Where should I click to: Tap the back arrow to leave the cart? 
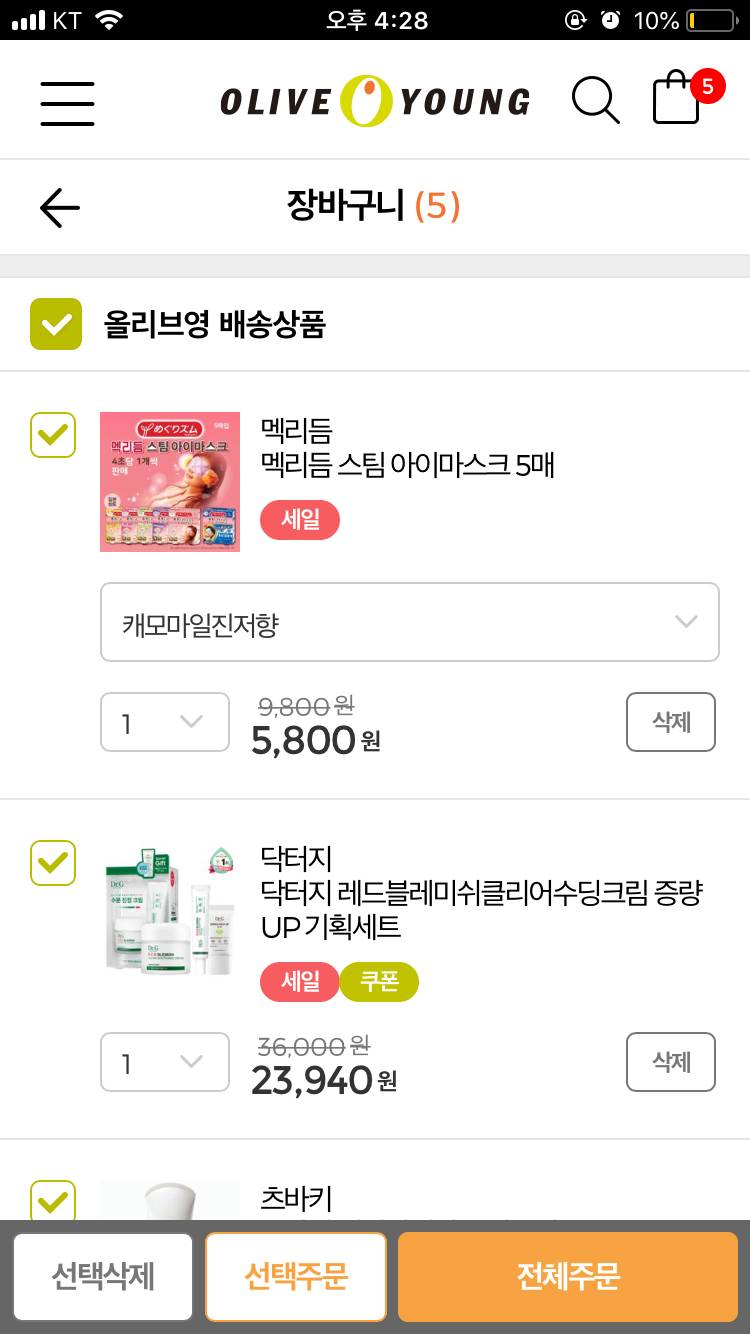pos(59,207)
